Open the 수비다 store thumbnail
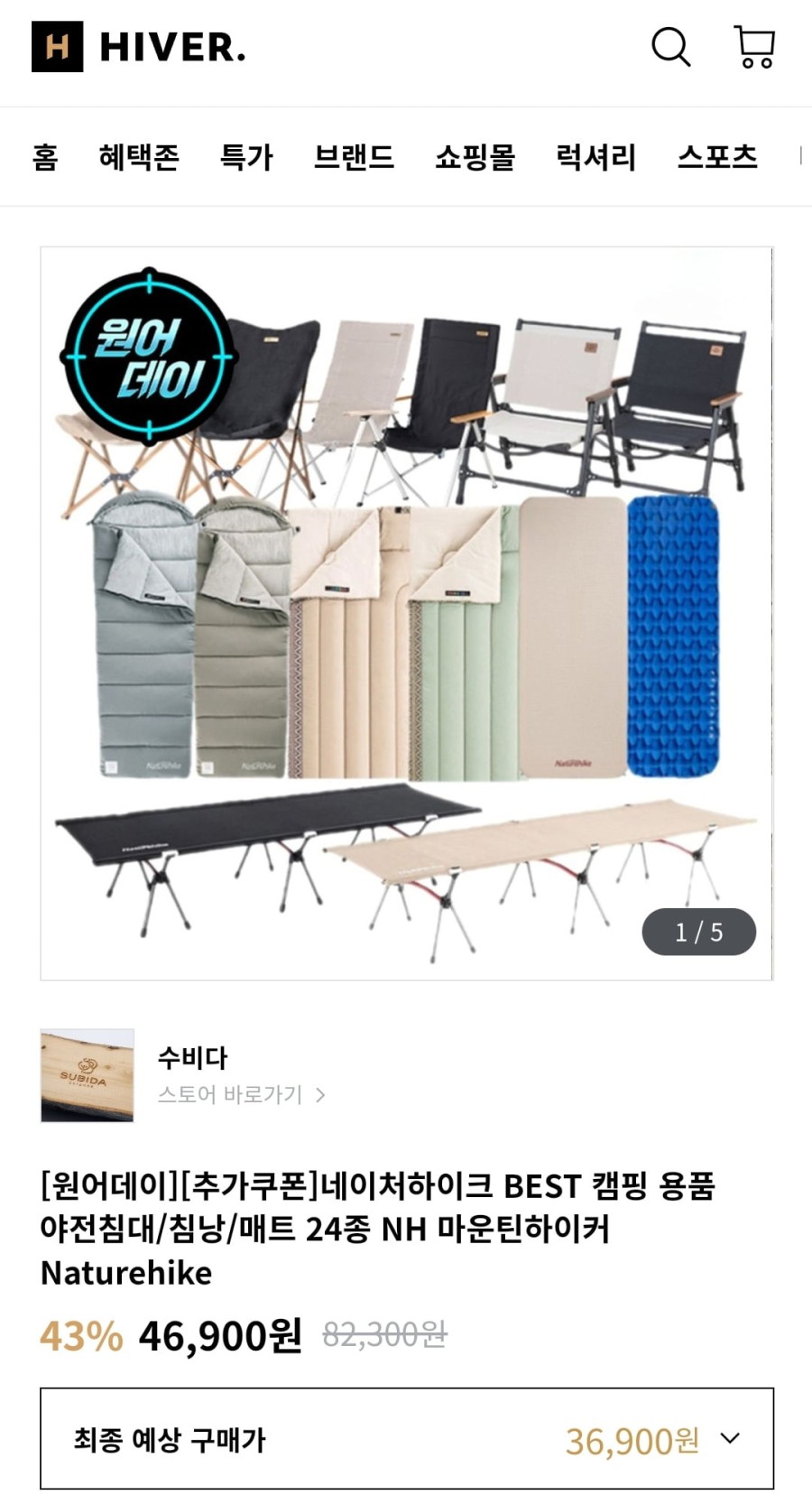The image size is (812, 1495). [88, 1075]
